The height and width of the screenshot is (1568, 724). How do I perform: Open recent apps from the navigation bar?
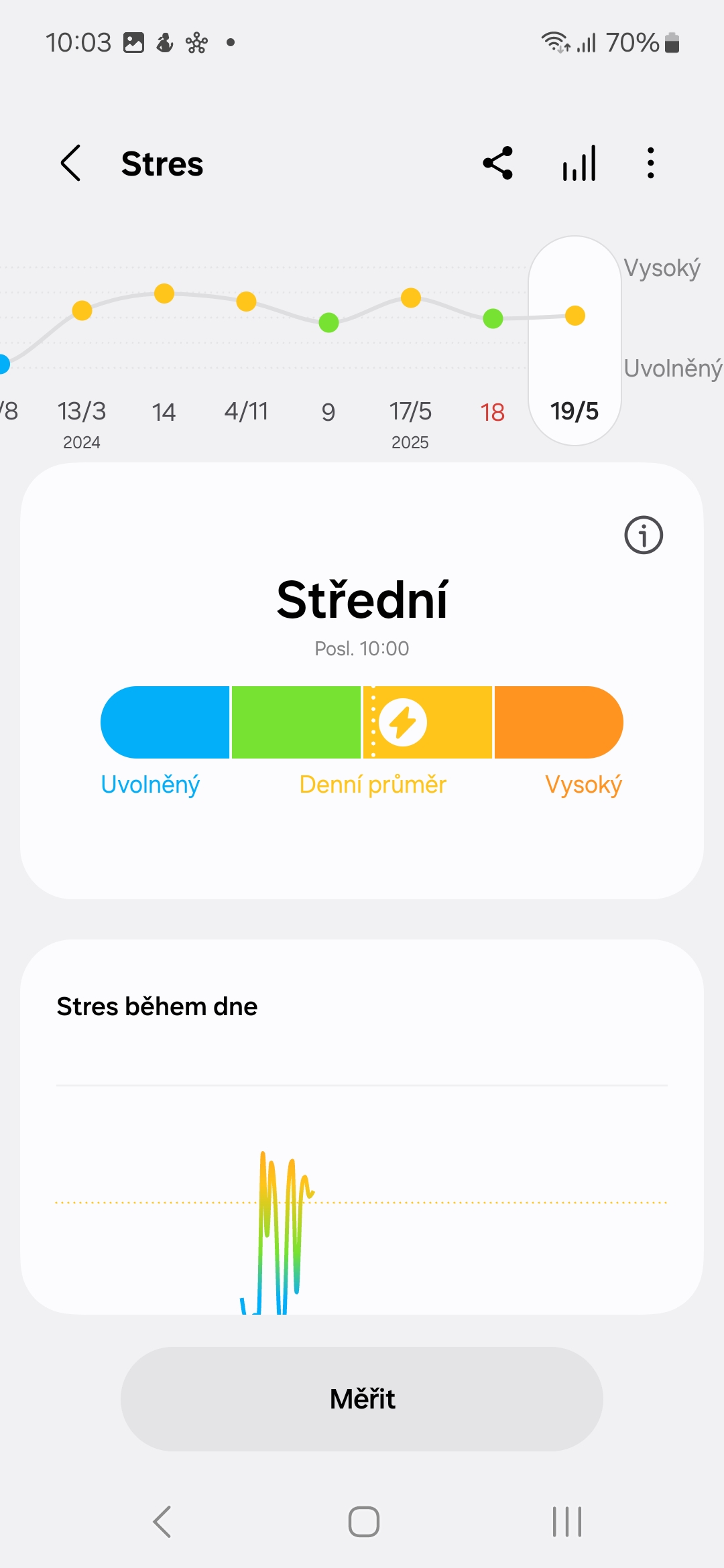pos(567,1521)
